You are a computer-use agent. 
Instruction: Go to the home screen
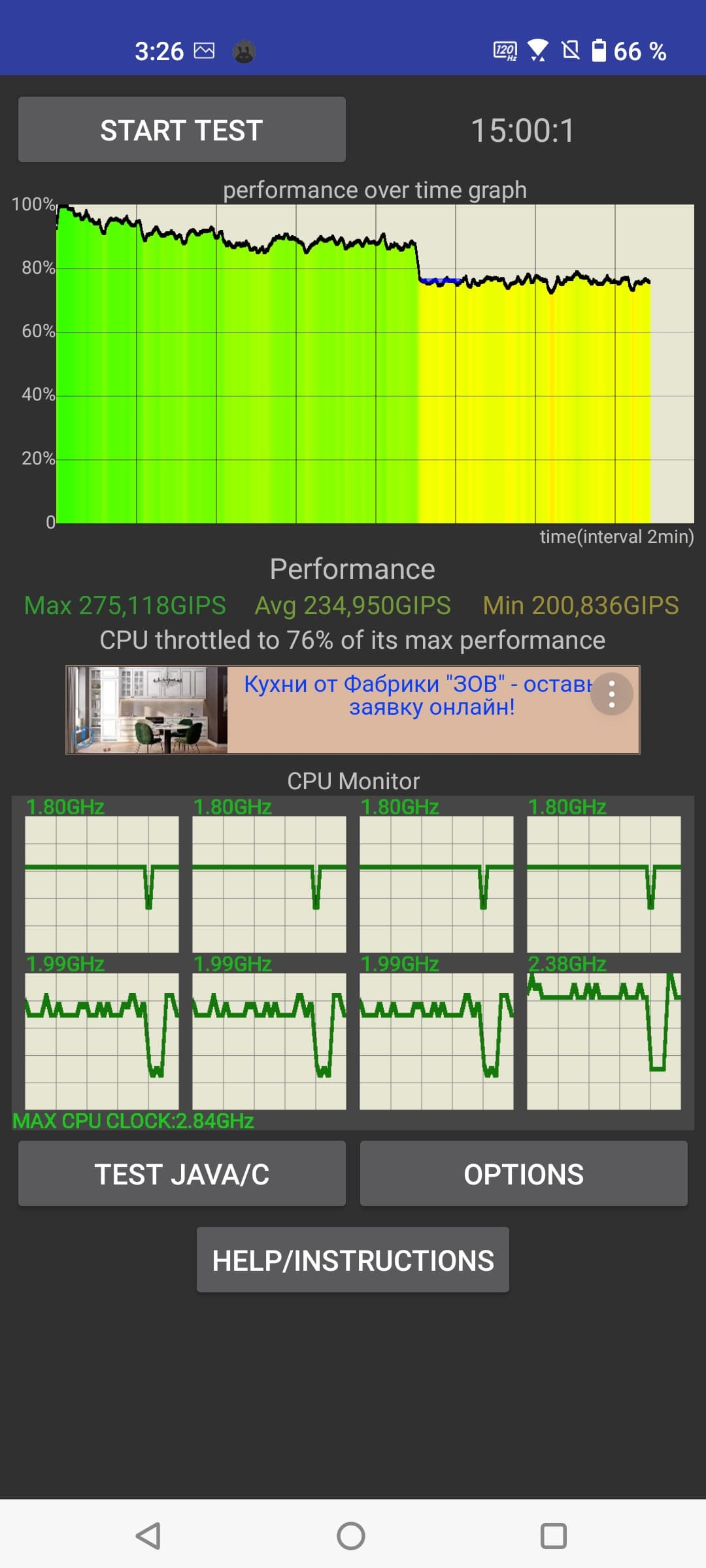pos(351,1535)
